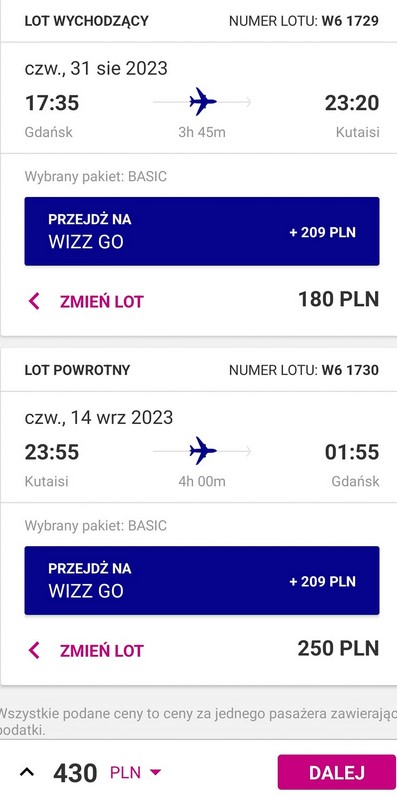The width and height of the screenshot is (397, 799).
Task: Upgrade outbound flight to WIZZ GO
Action: (202, 231)
